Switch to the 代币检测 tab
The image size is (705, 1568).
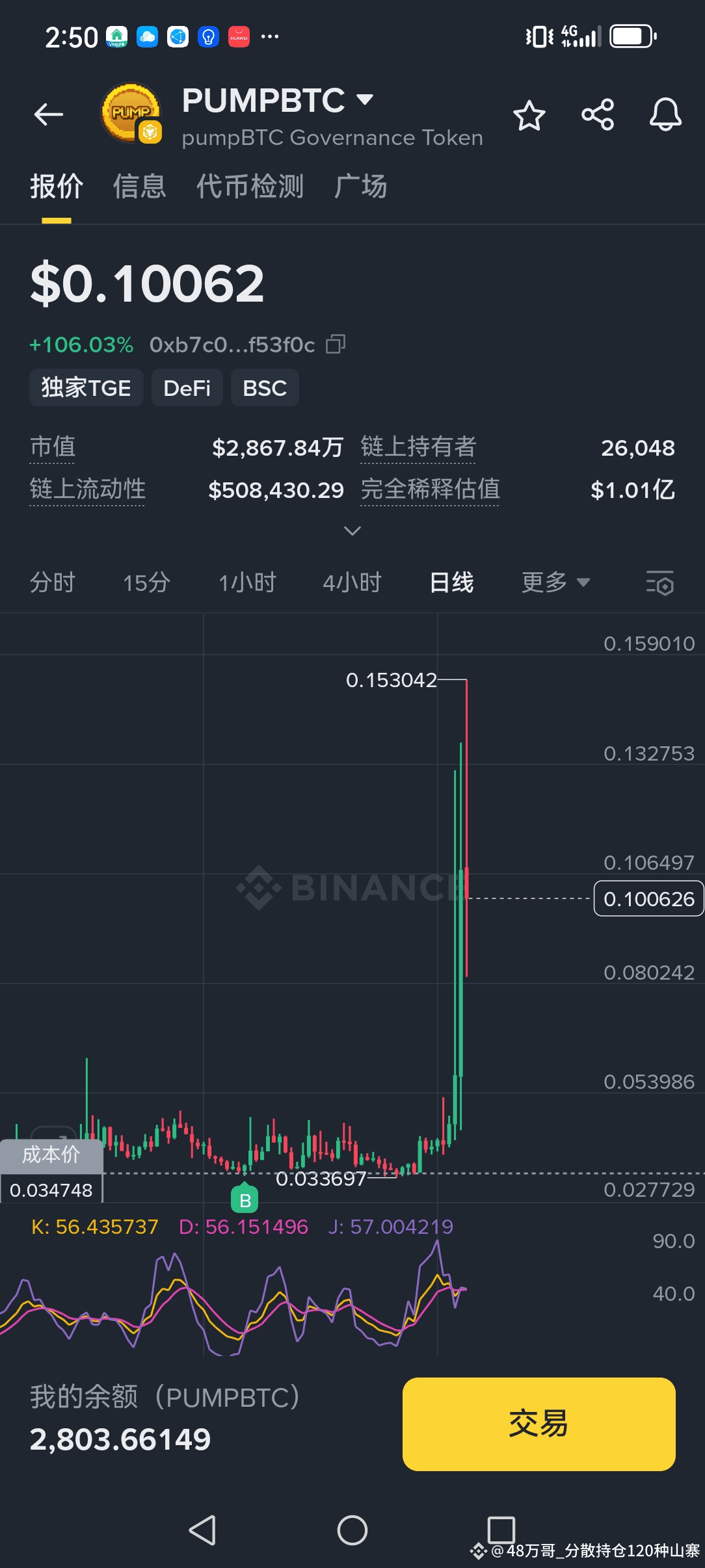[x=250, y=187]
